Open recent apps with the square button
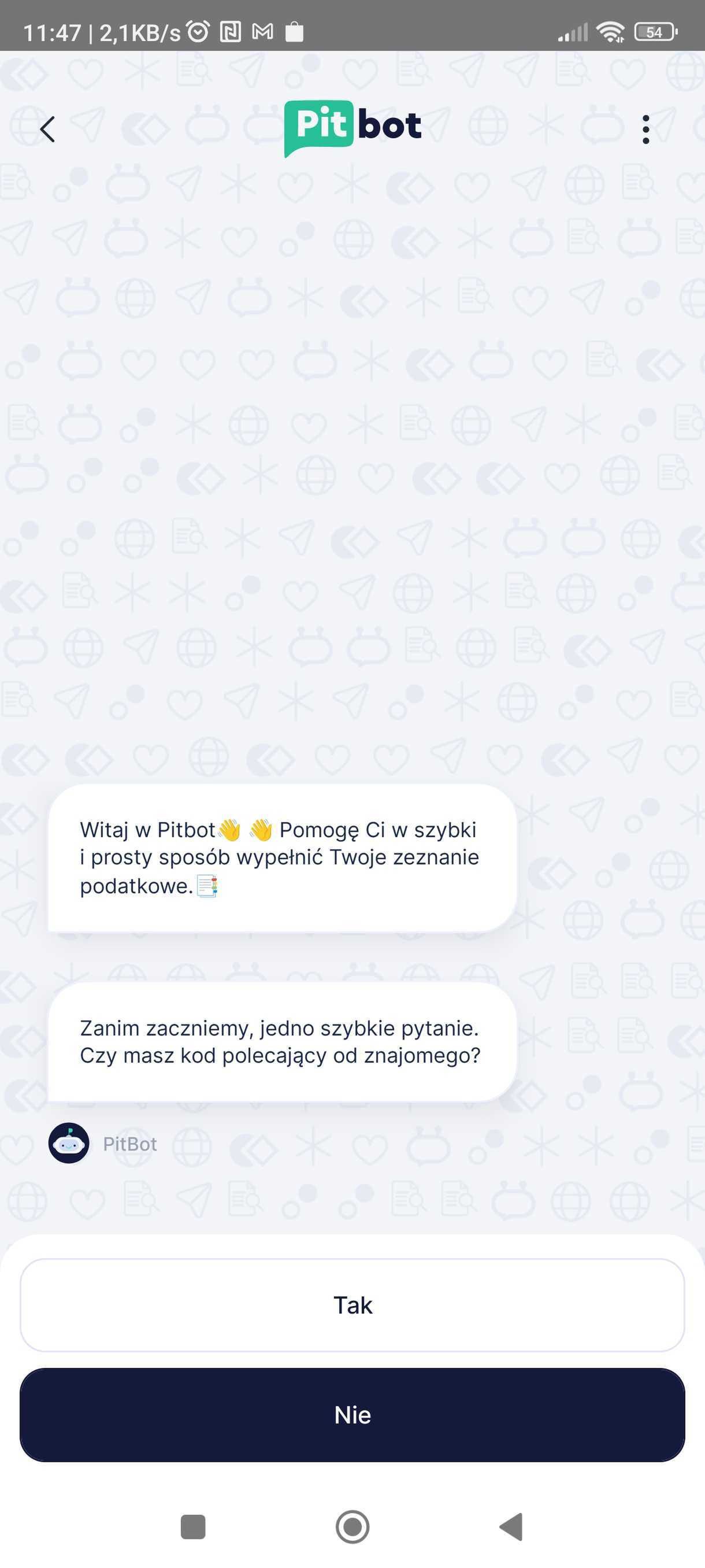705x1568 pixels. tap(193, 1526)
